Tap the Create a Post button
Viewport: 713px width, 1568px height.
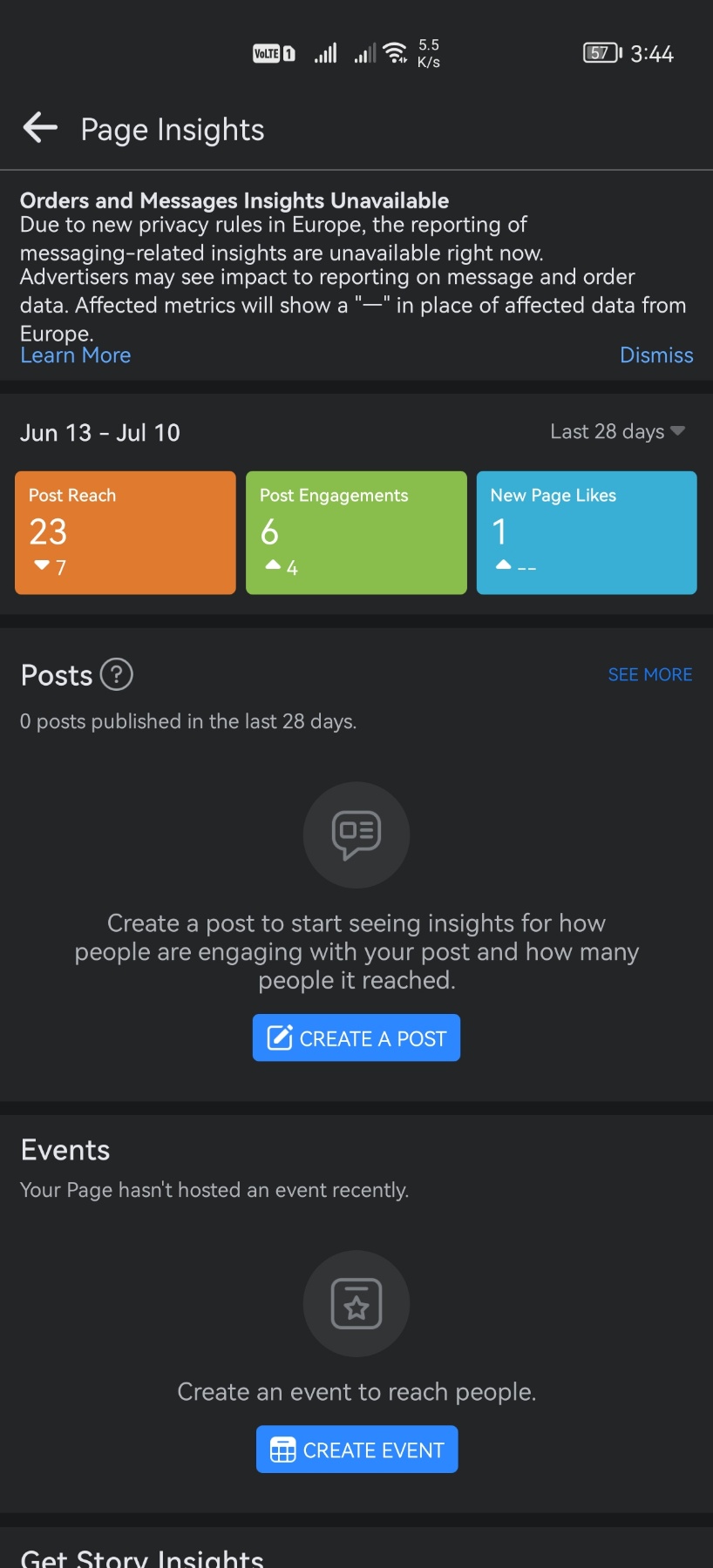pos(356,1037)
